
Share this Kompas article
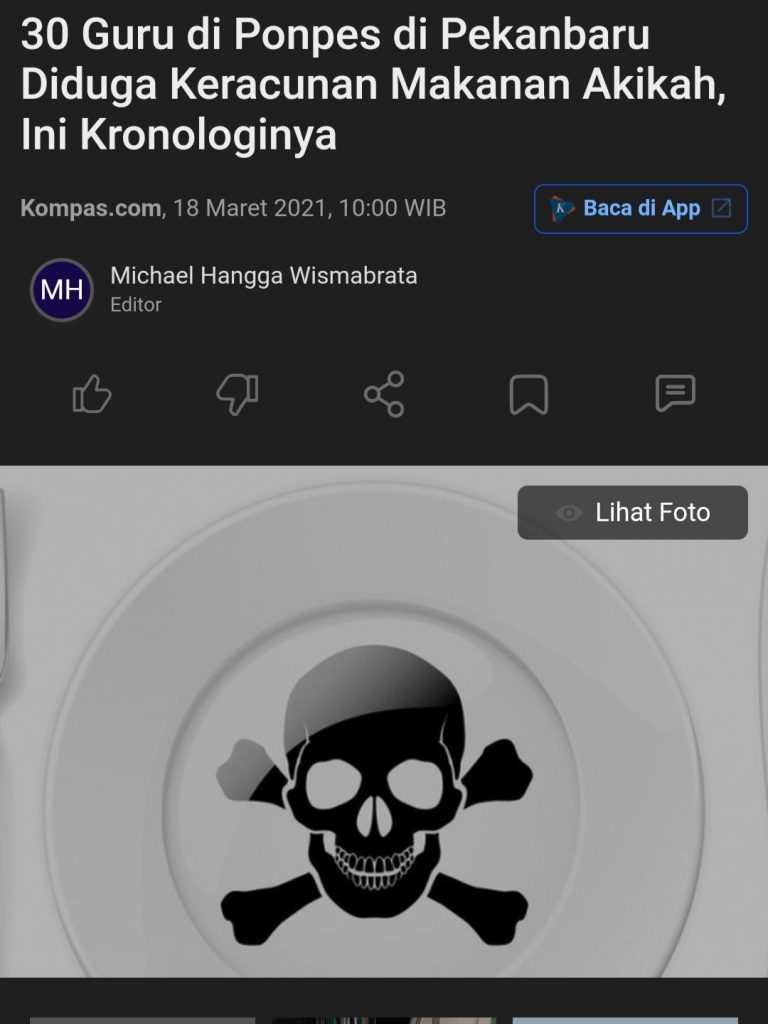coord(384,394)
